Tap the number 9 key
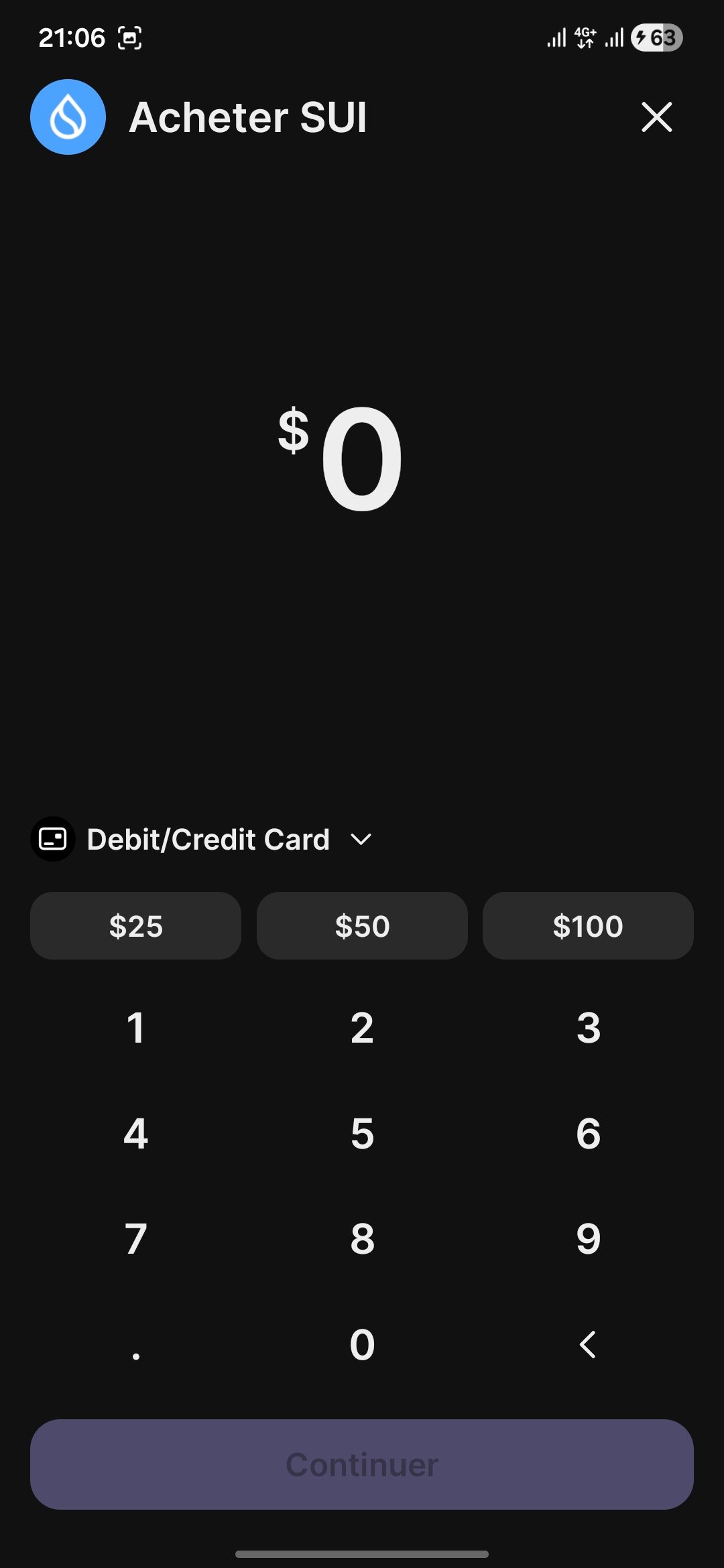The height and width of the screenshot is (1568, 724). [x=588, y=1238]
